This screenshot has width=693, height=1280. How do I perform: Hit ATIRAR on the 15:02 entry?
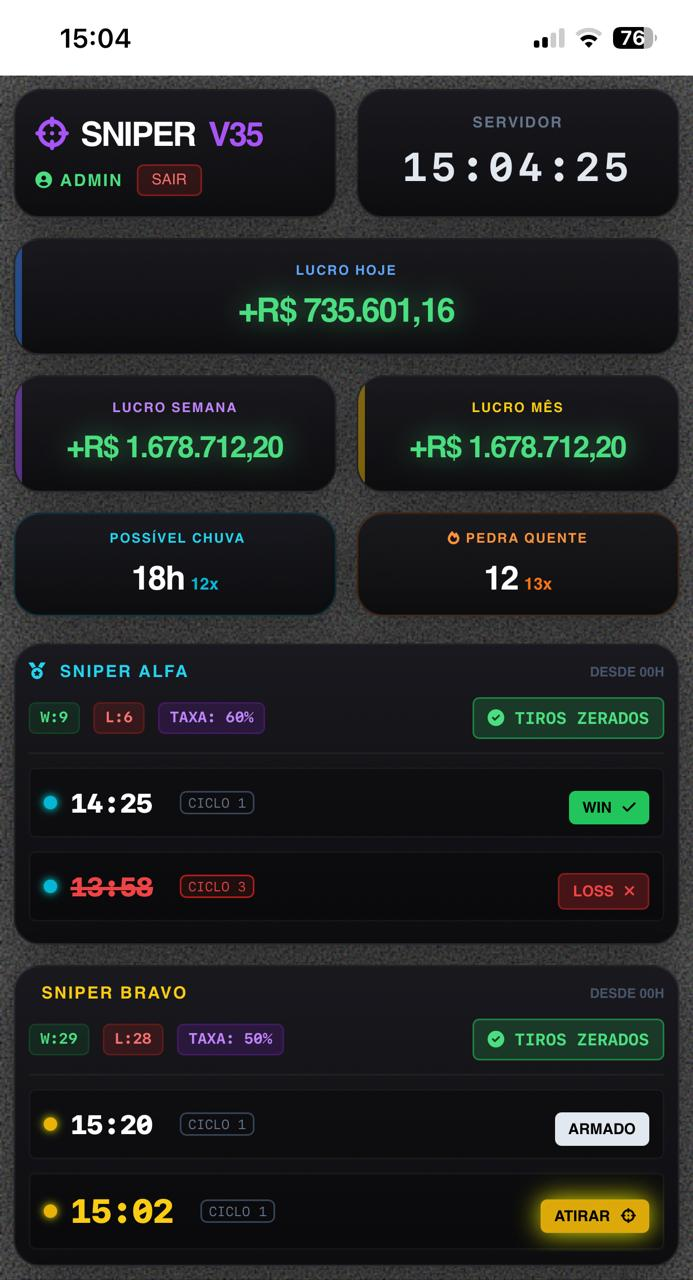click(x=595, y=1216)
